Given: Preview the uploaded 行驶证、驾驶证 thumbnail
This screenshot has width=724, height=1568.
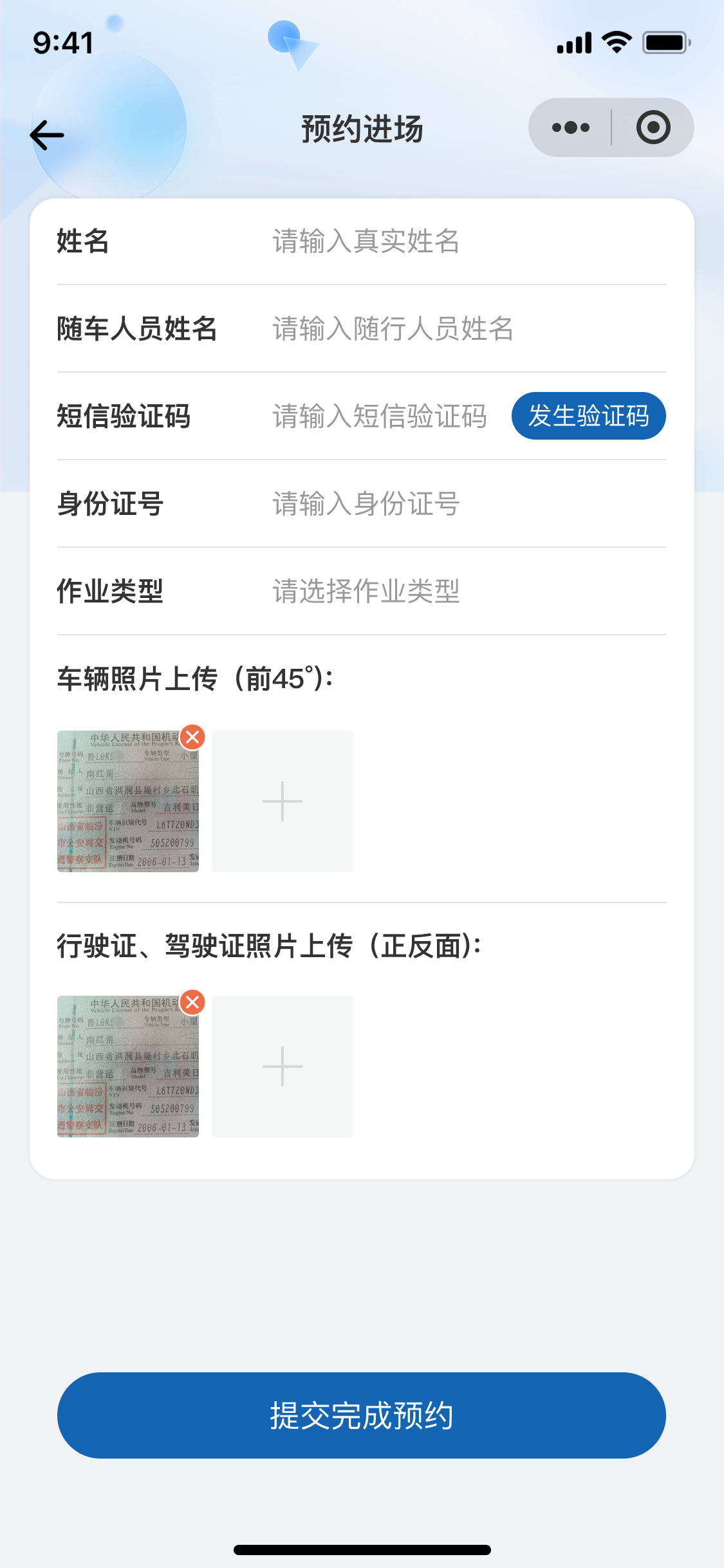Looking at the screenshot, I should pos(122,1073).
